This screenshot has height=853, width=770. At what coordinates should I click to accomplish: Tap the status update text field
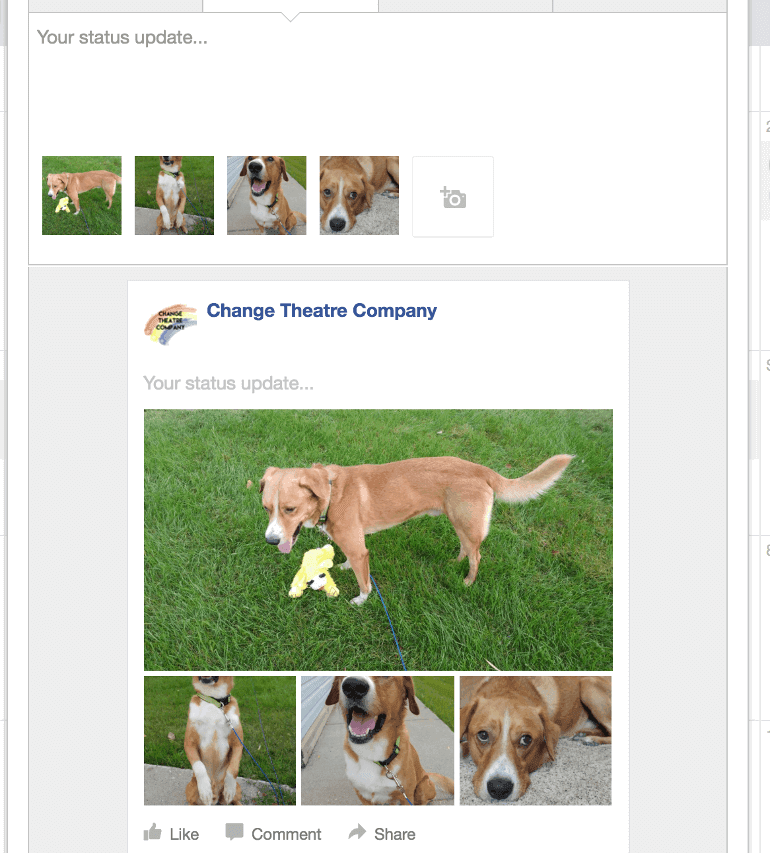point(377,80)
